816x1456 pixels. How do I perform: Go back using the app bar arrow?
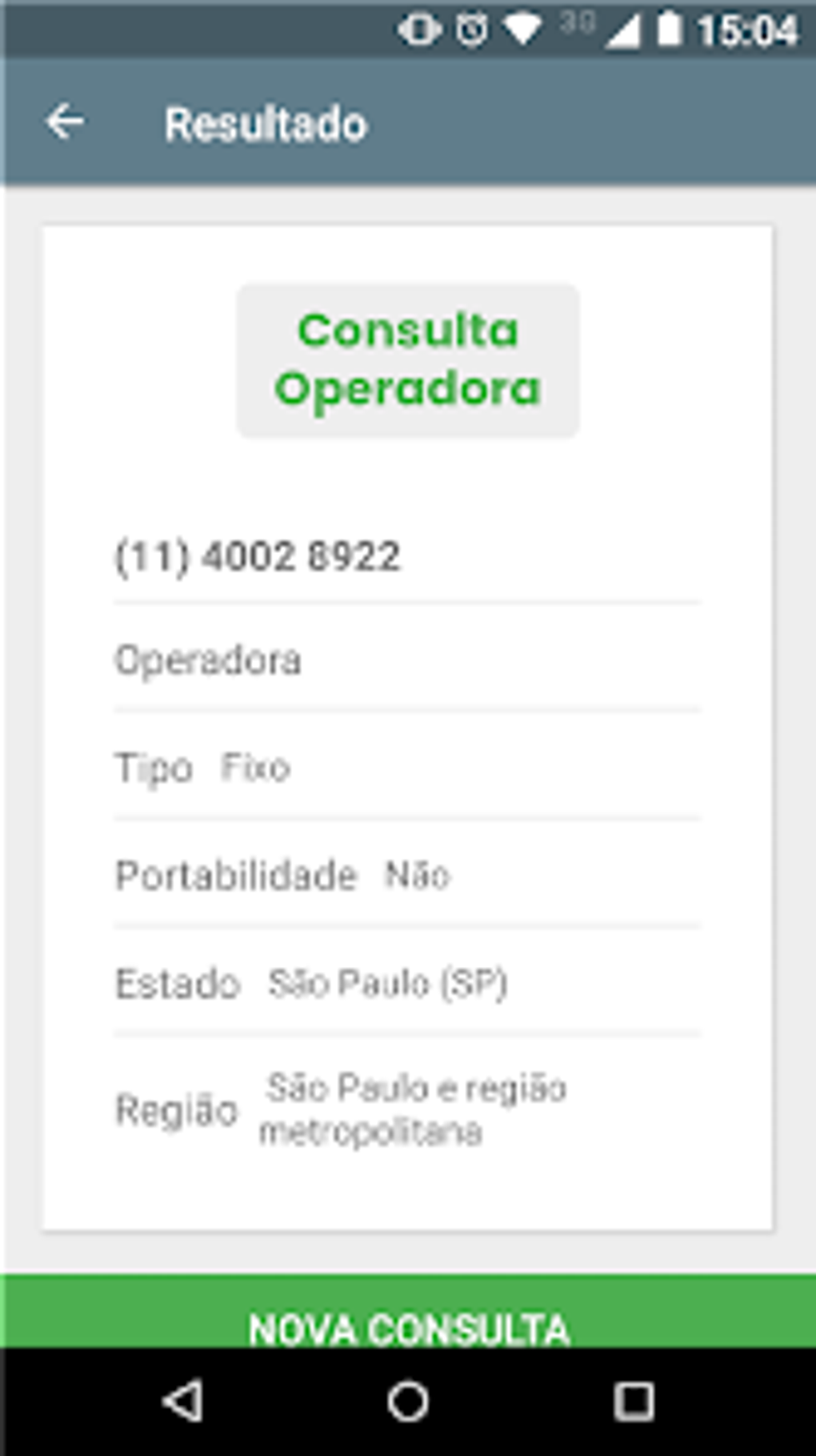(x=65, y=122)
